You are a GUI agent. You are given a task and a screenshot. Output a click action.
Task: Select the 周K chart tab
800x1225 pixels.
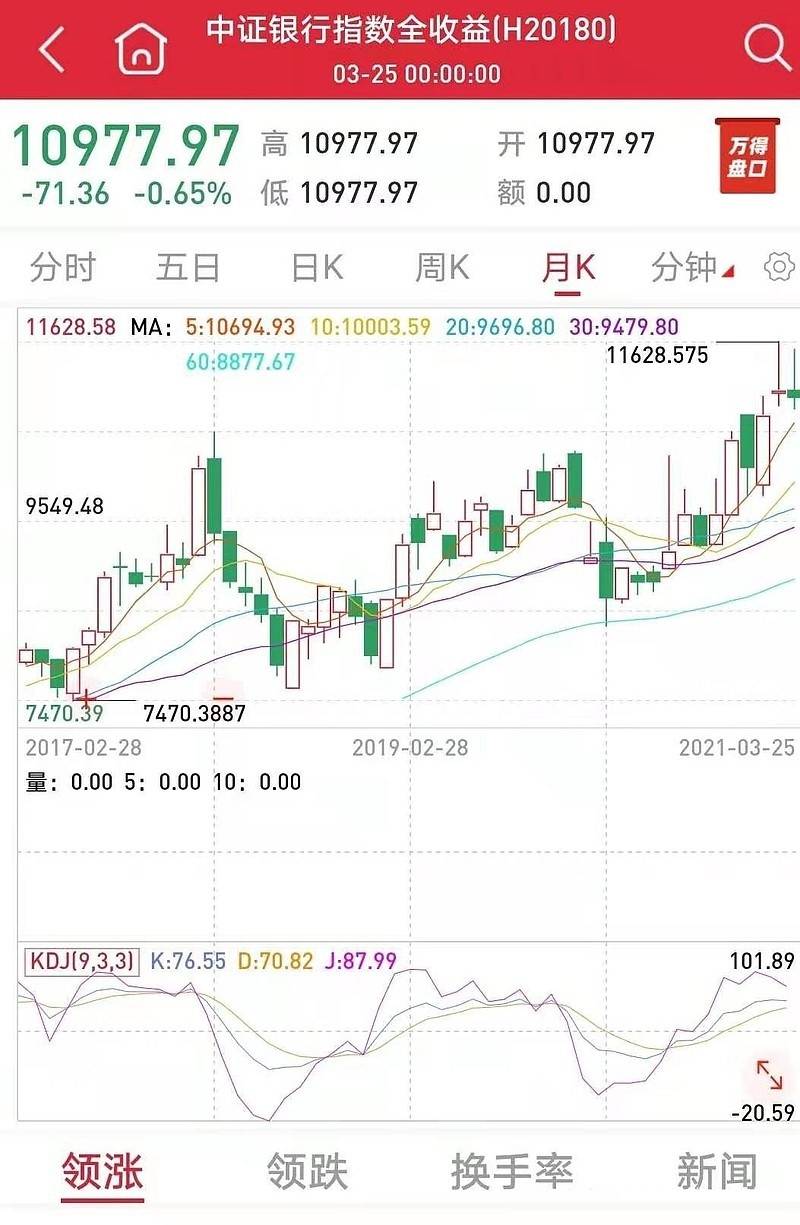(442, 268)
